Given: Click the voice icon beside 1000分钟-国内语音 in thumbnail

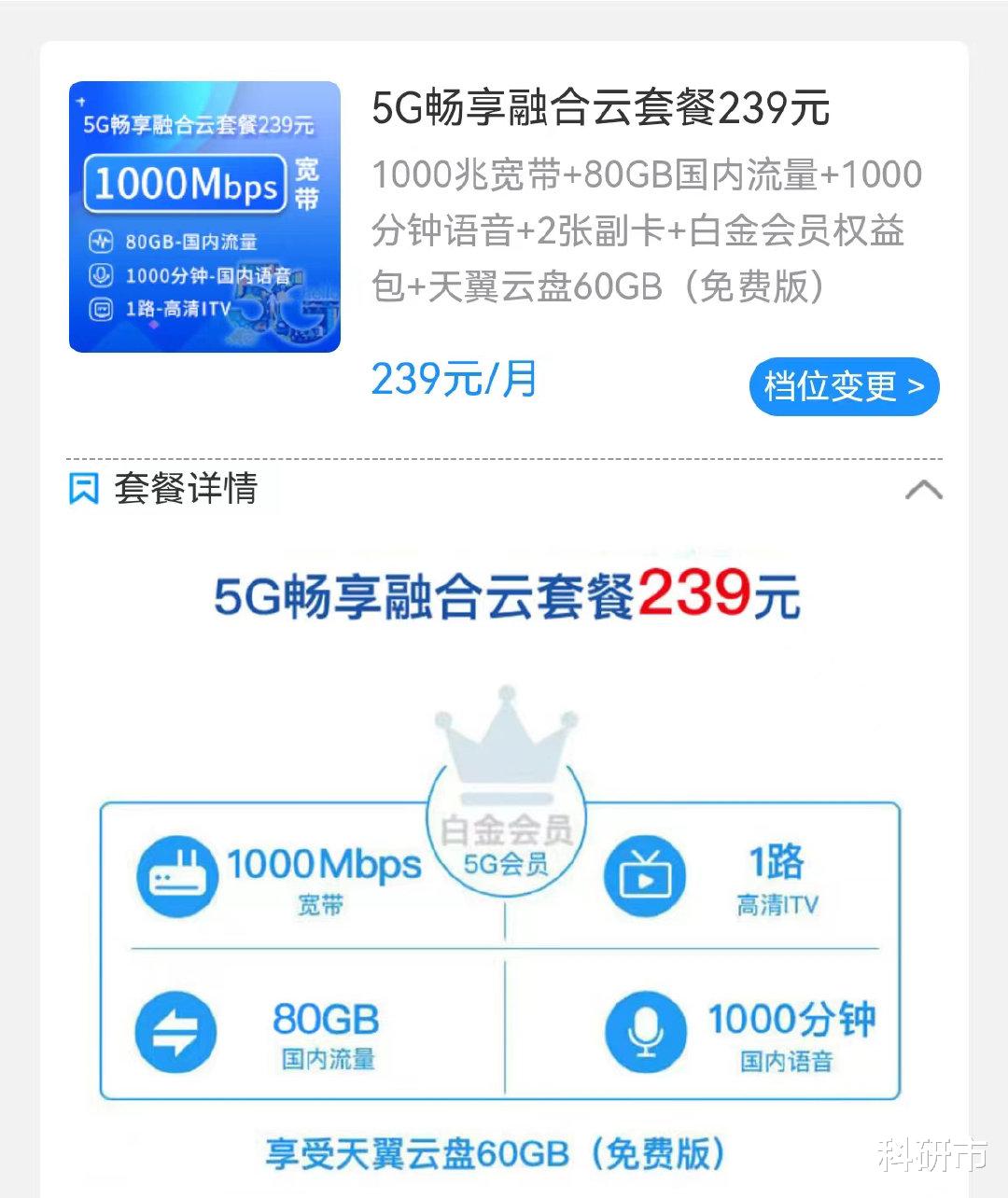Looking at the screenshot, I should click(102, 272).
